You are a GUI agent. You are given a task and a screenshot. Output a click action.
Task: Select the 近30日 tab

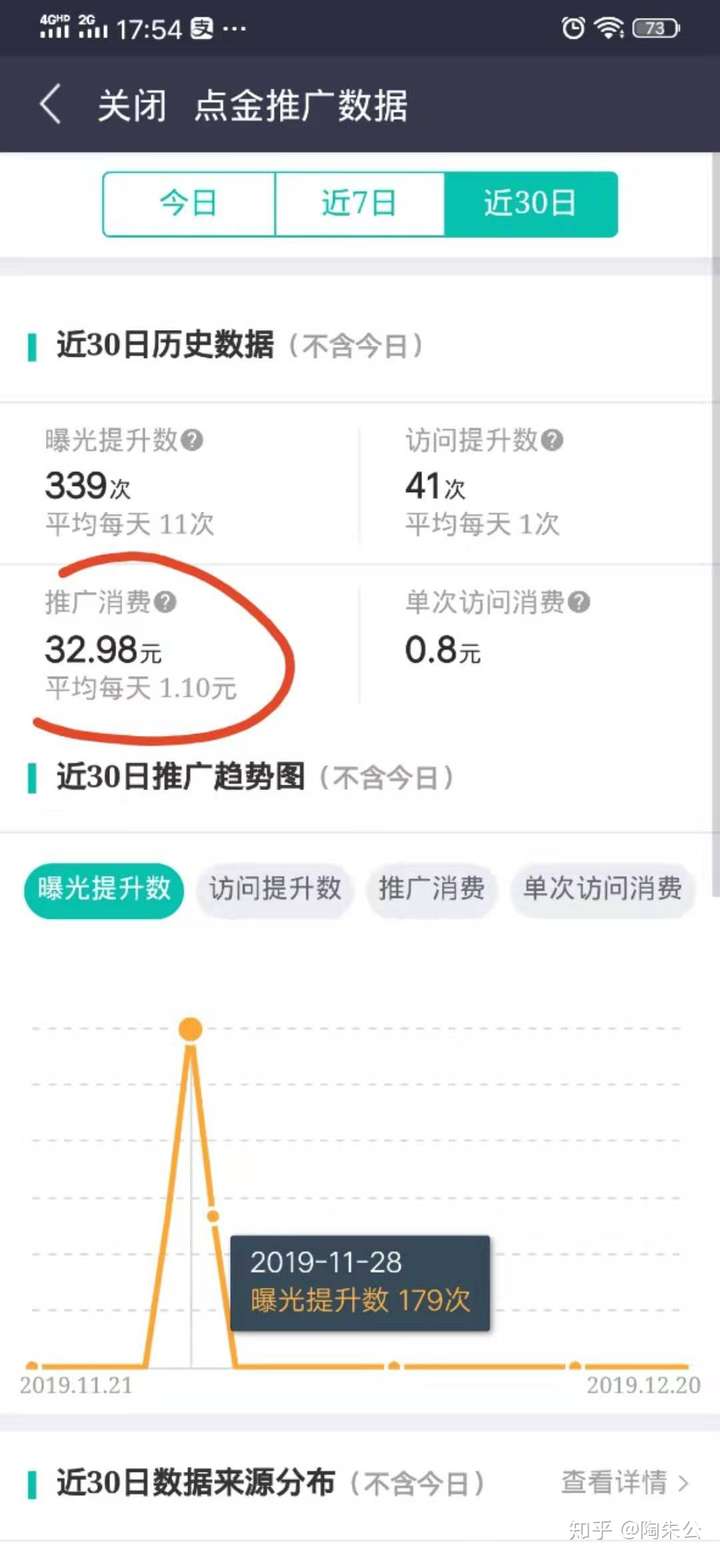tap(530, 204)
